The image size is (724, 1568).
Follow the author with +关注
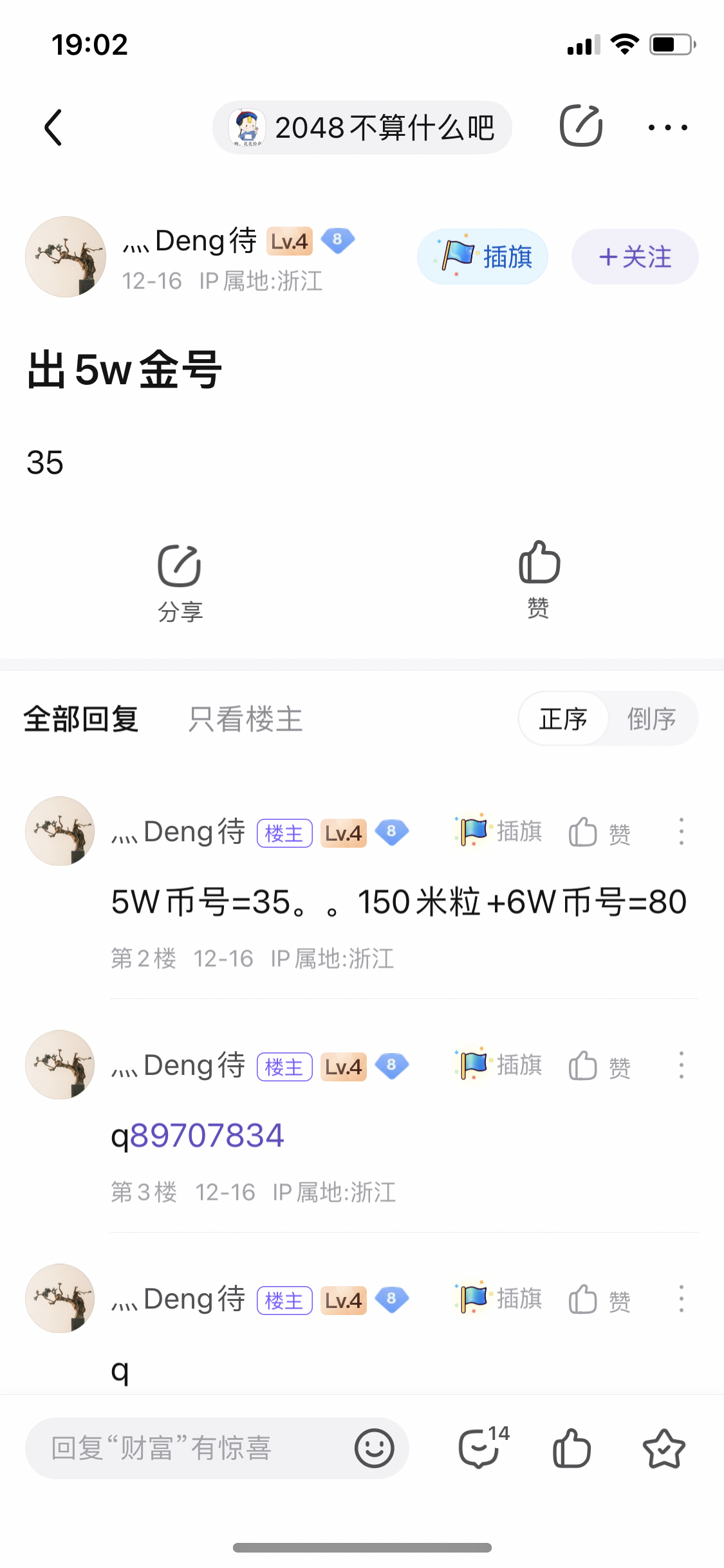pyautogui.click(x=635, y=257)
